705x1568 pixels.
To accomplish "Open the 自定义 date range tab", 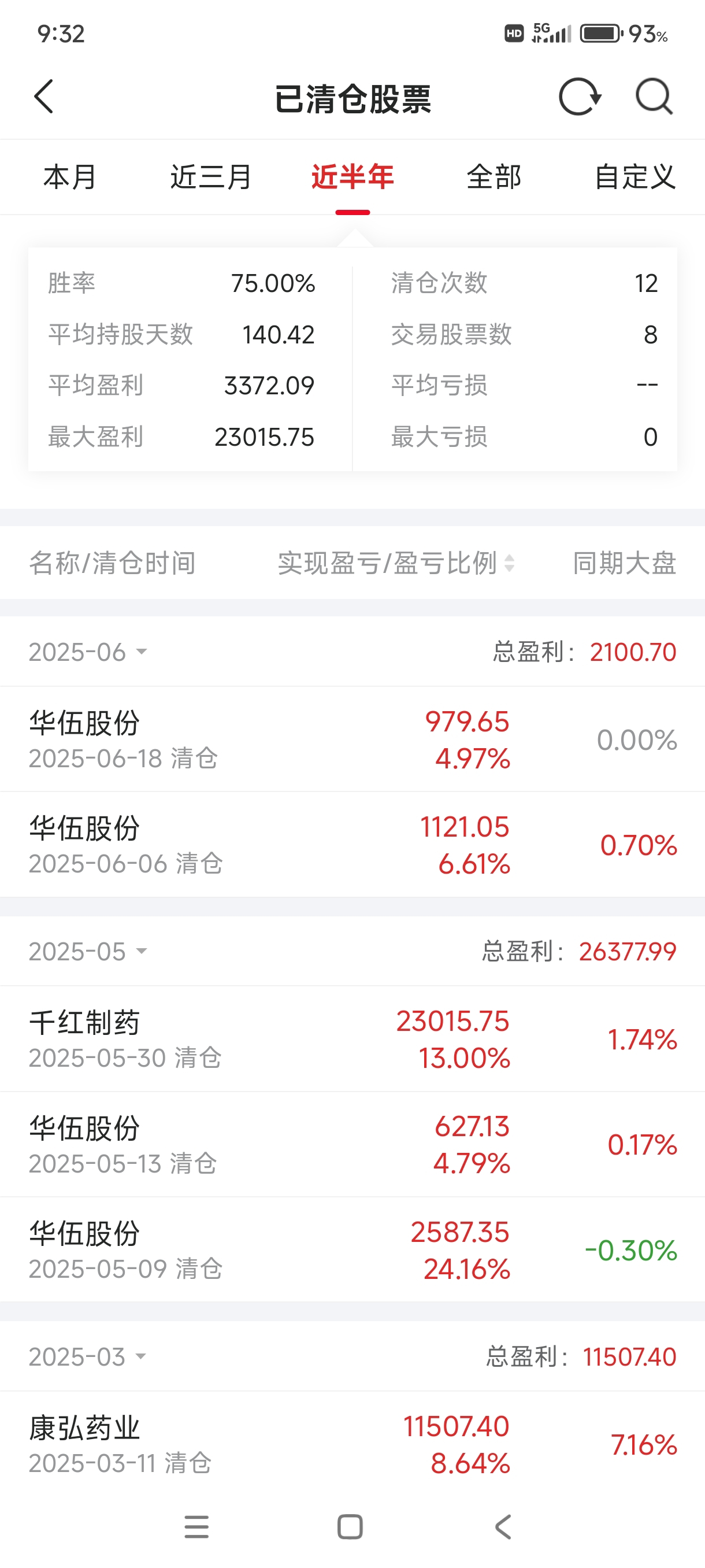I will pyautogui.click(x=635, y=177).
